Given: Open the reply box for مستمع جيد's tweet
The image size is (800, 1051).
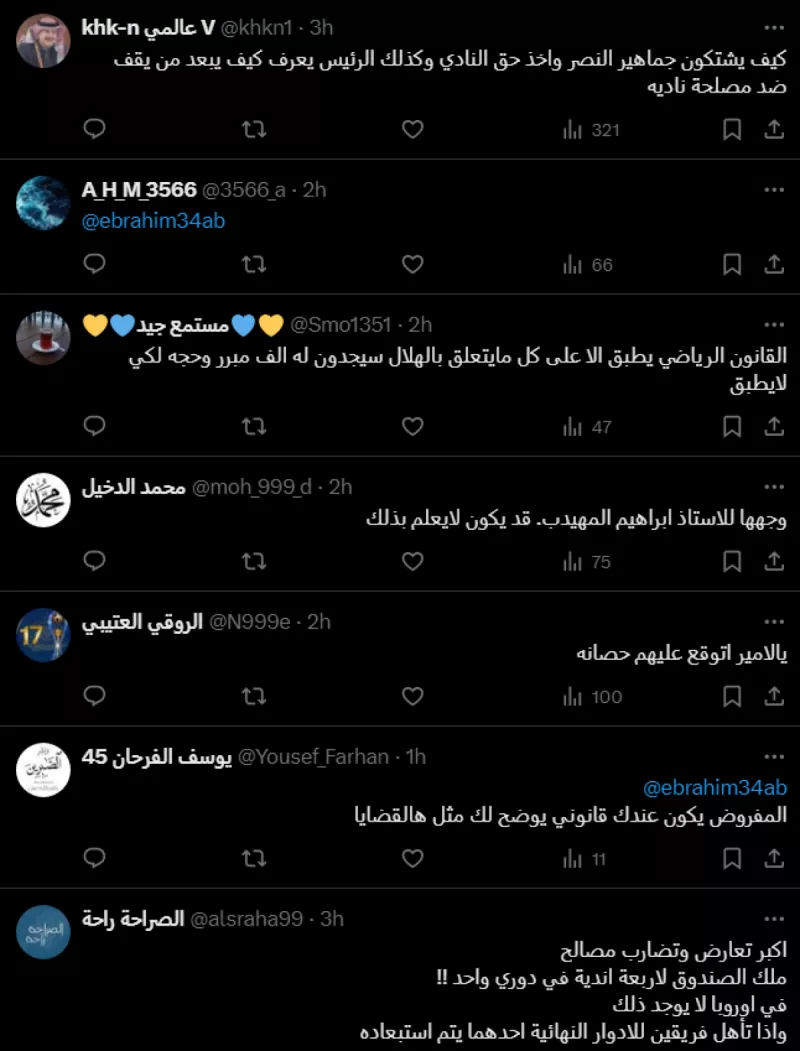Looking at the screenshot, I should [x=94, y=426].
